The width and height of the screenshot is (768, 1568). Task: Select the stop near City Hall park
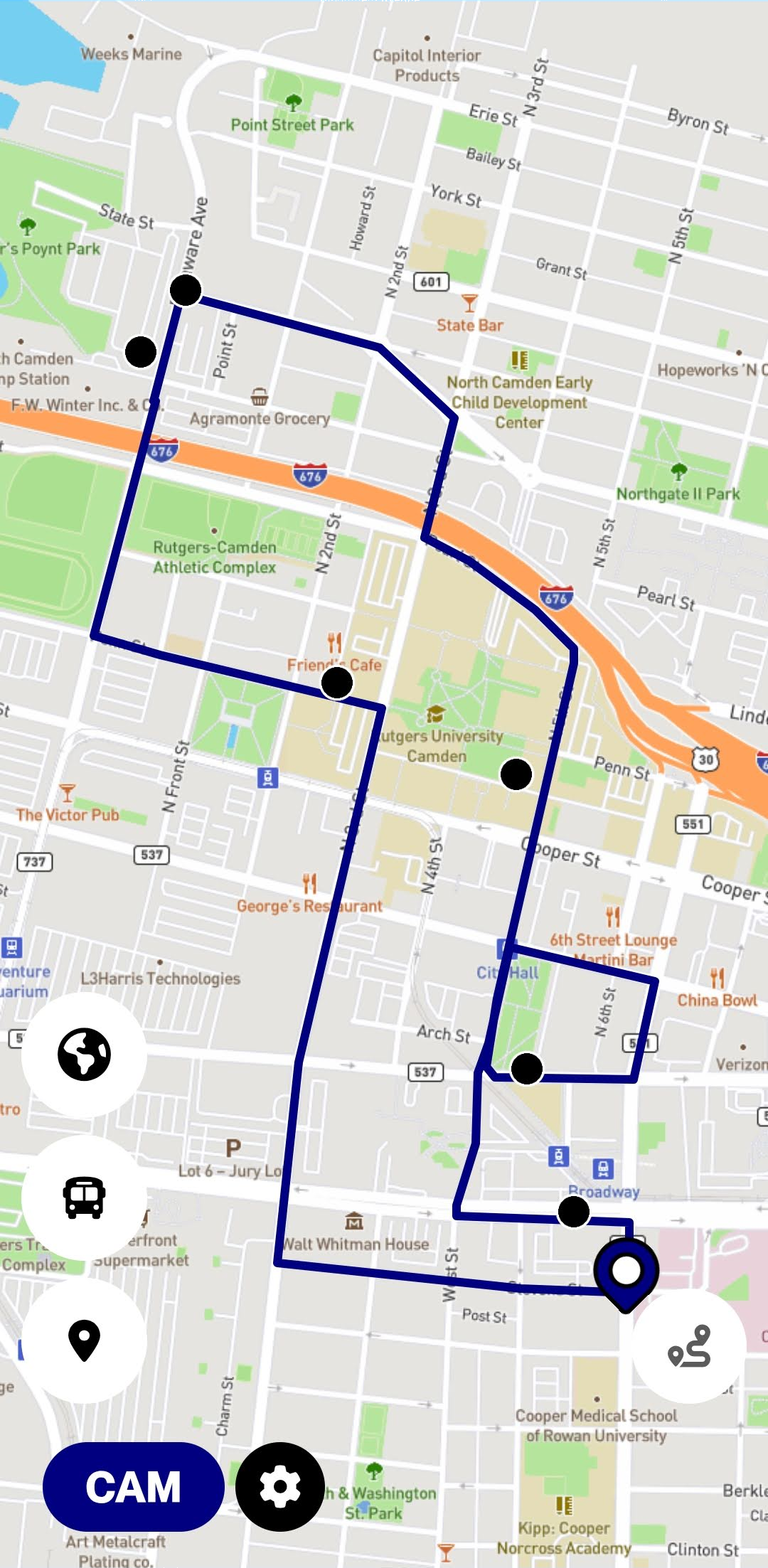527,1068
